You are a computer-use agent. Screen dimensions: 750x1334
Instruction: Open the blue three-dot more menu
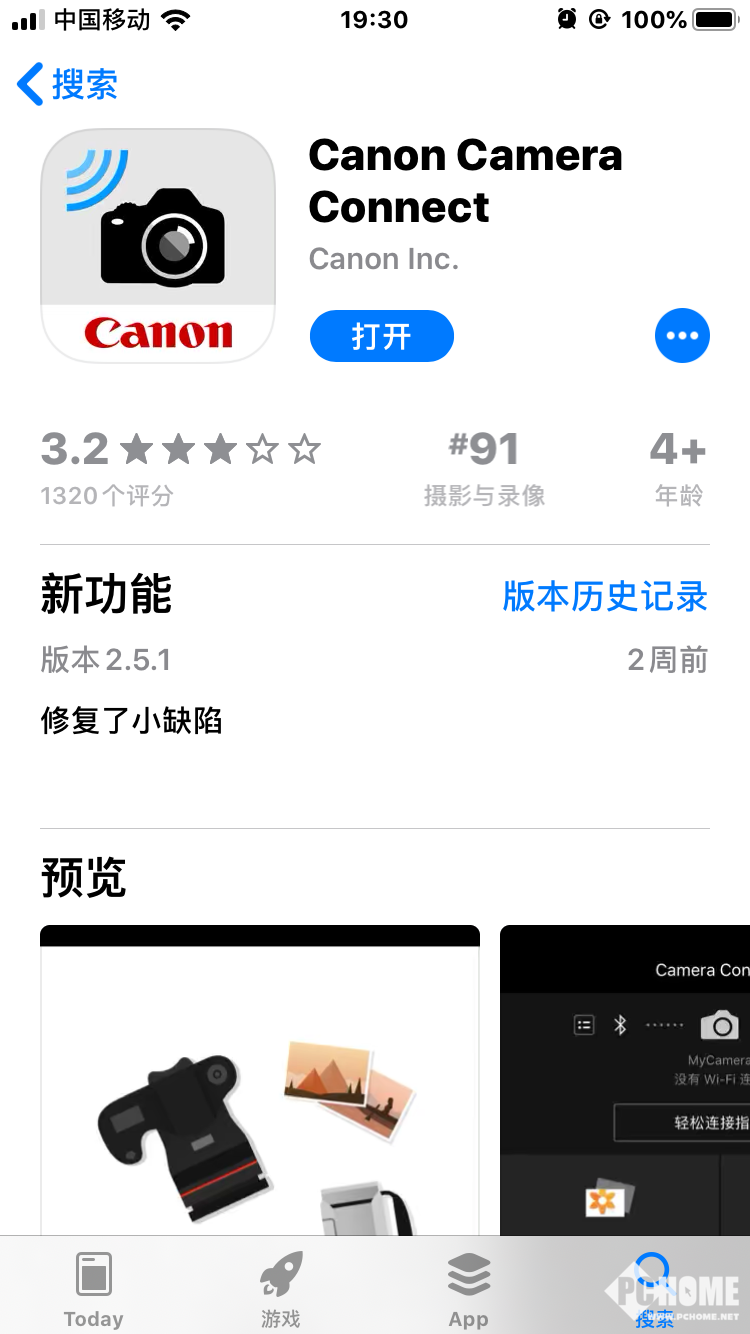coord(682,336)
